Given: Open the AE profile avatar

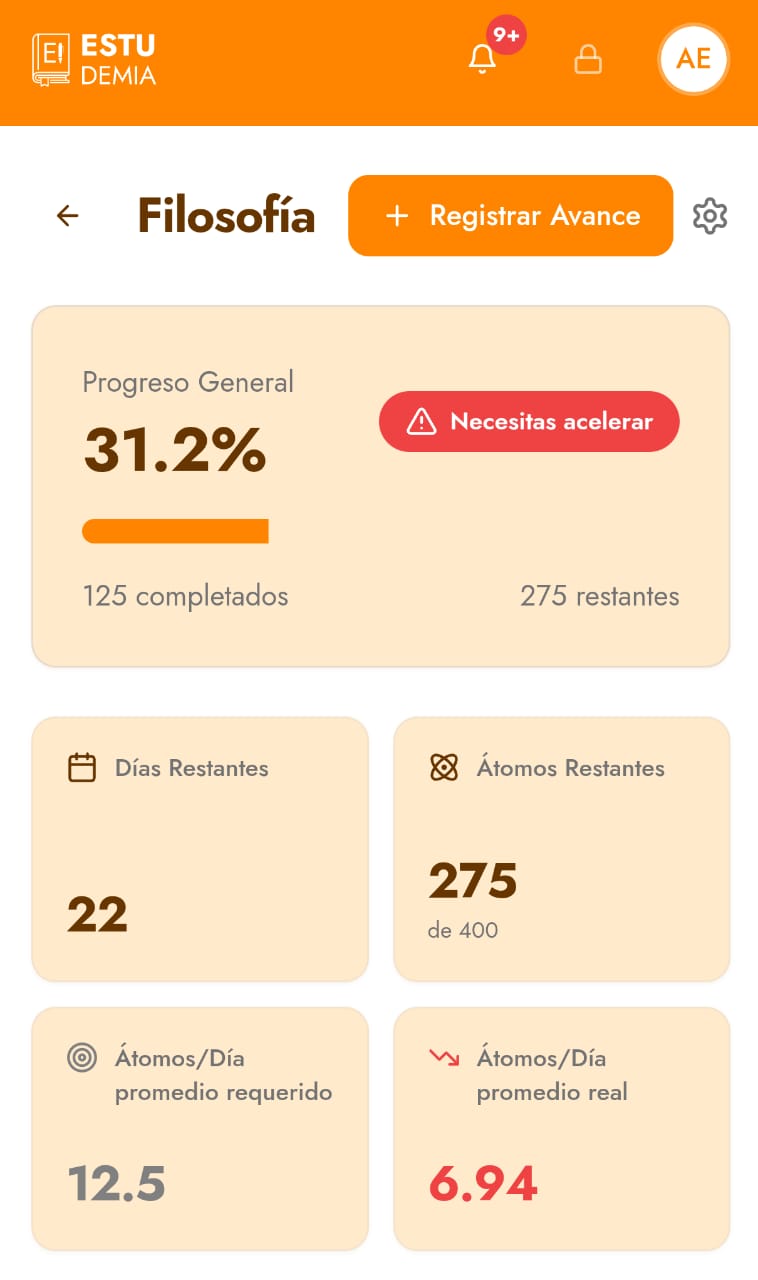Looking at the screenshot, I should (x=693, y=58).
